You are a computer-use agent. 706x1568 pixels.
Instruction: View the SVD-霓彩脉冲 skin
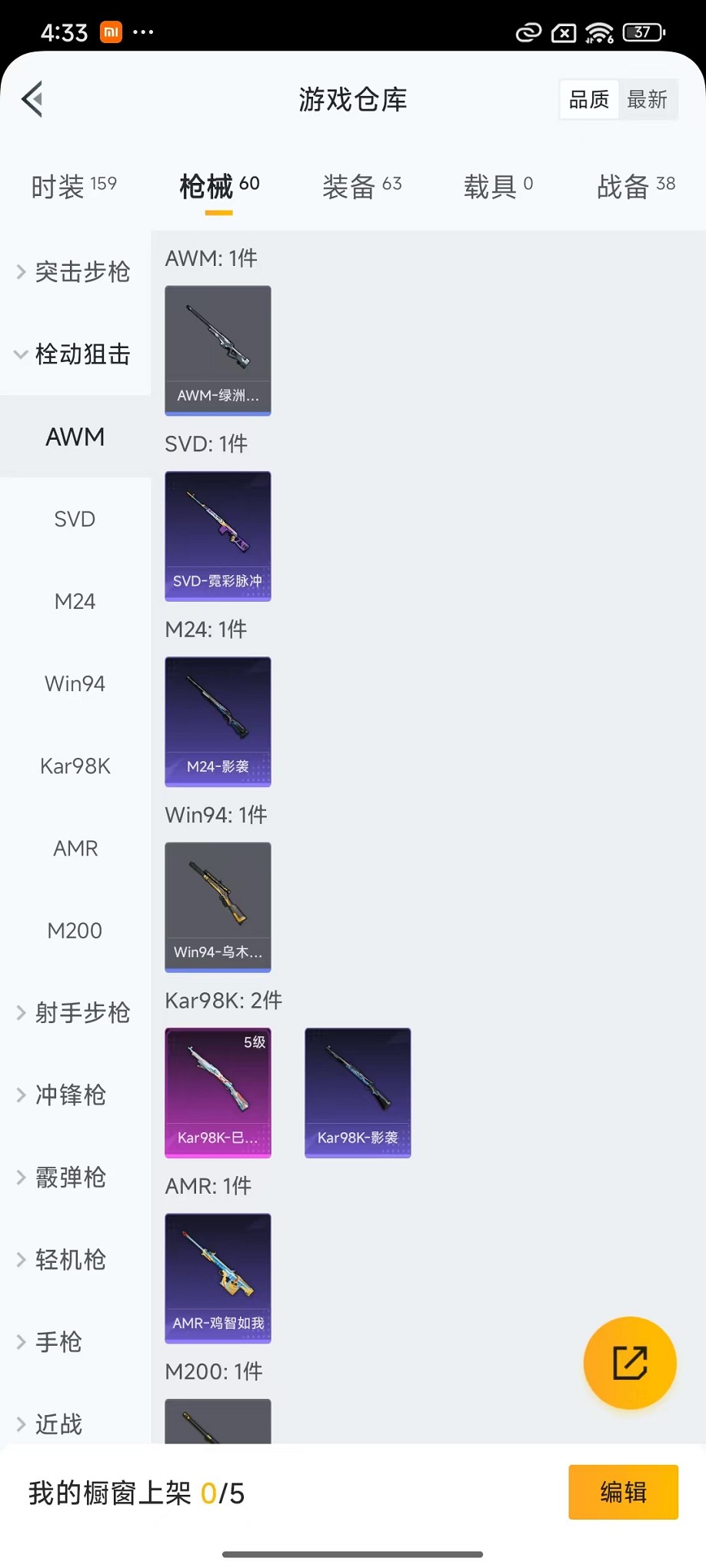218,536
